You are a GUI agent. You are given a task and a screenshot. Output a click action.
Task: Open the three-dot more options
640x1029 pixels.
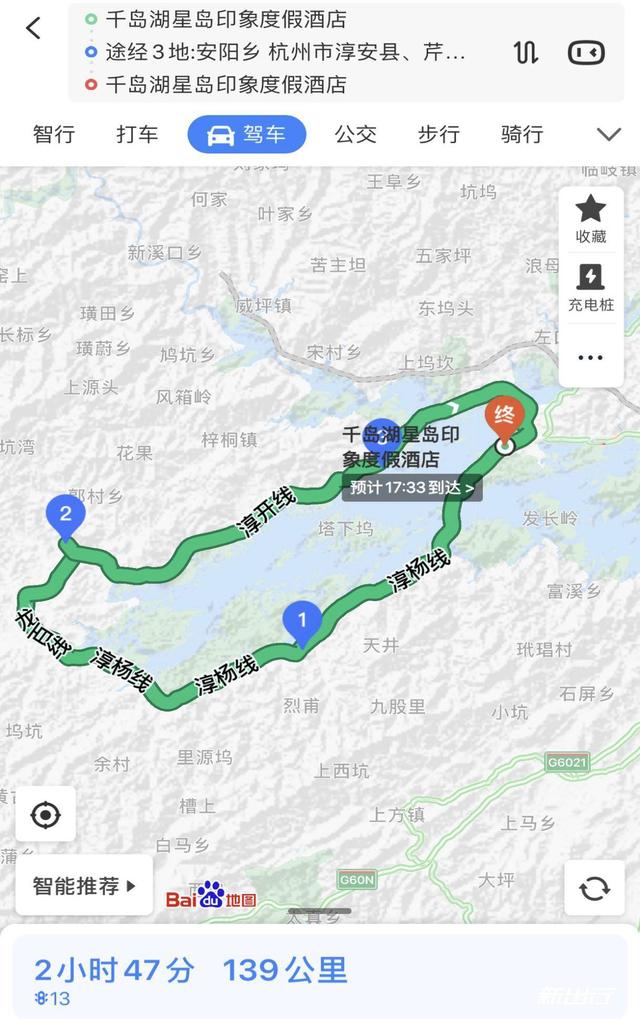590,357
